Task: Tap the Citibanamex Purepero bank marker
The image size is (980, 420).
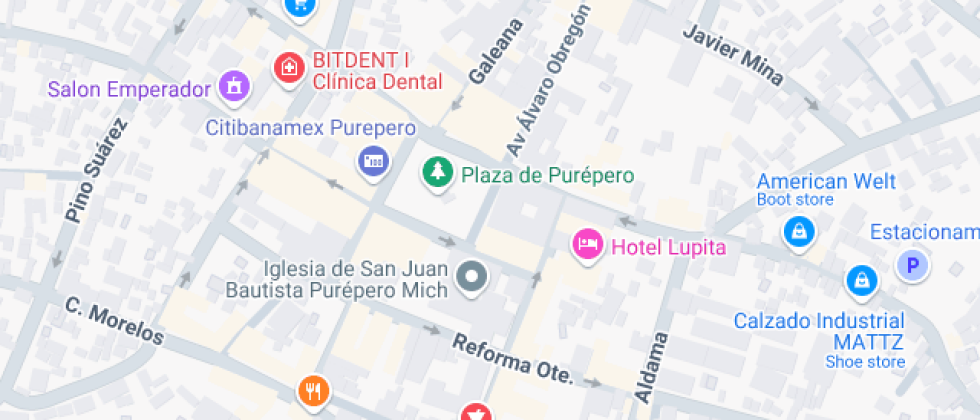Action: pyautogui.click(x=373, y=161)
